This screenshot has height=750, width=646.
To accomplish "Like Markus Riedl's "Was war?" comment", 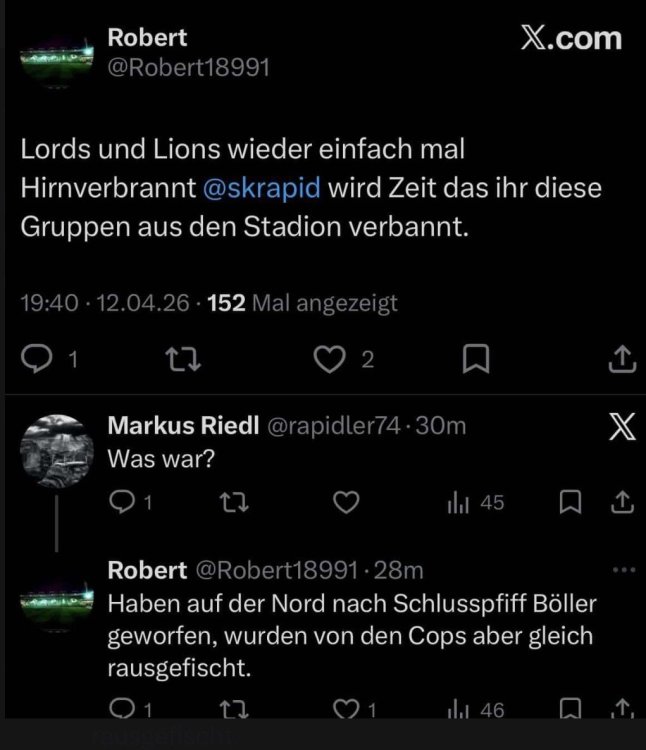I will pyautogui.click(x=345, y=503).
